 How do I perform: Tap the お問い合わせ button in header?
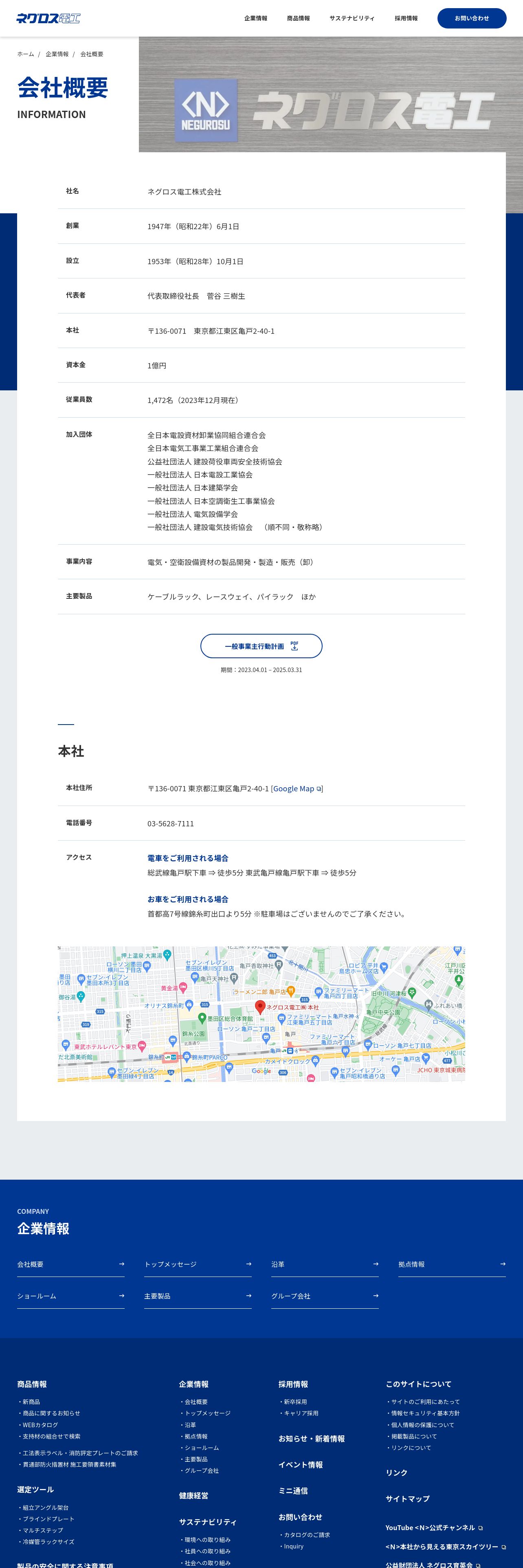coord(471,18)
